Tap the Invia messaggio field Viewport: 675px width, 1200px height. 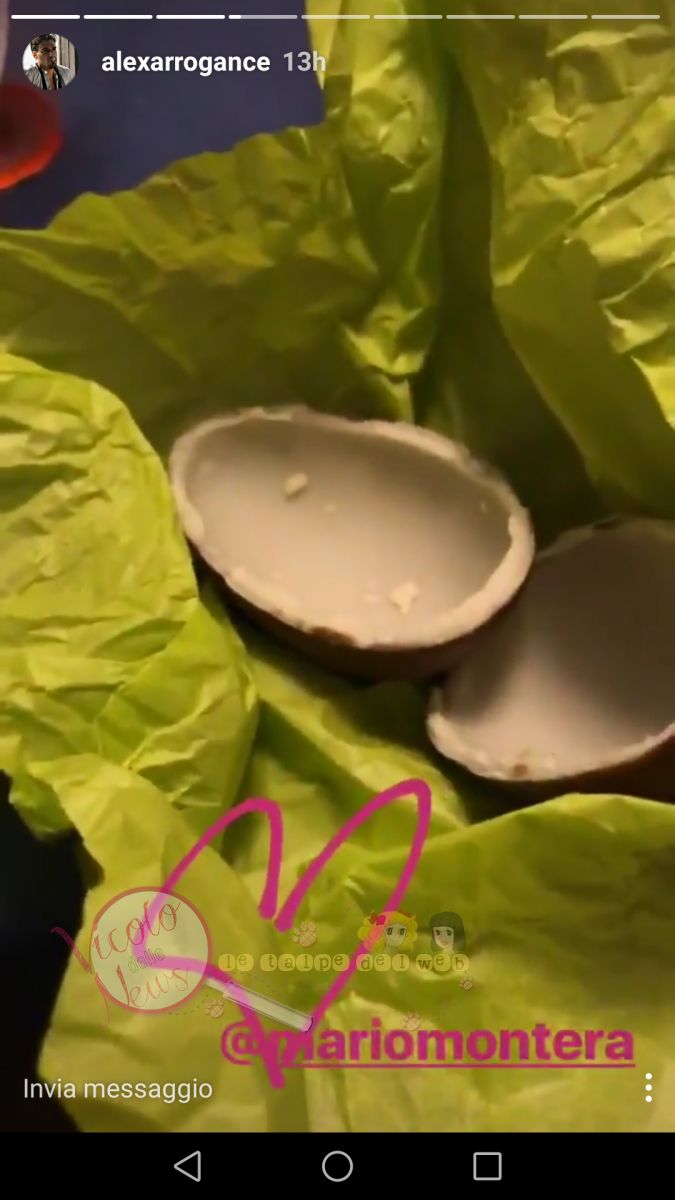pyautogui.click(x=118, y=1088)
